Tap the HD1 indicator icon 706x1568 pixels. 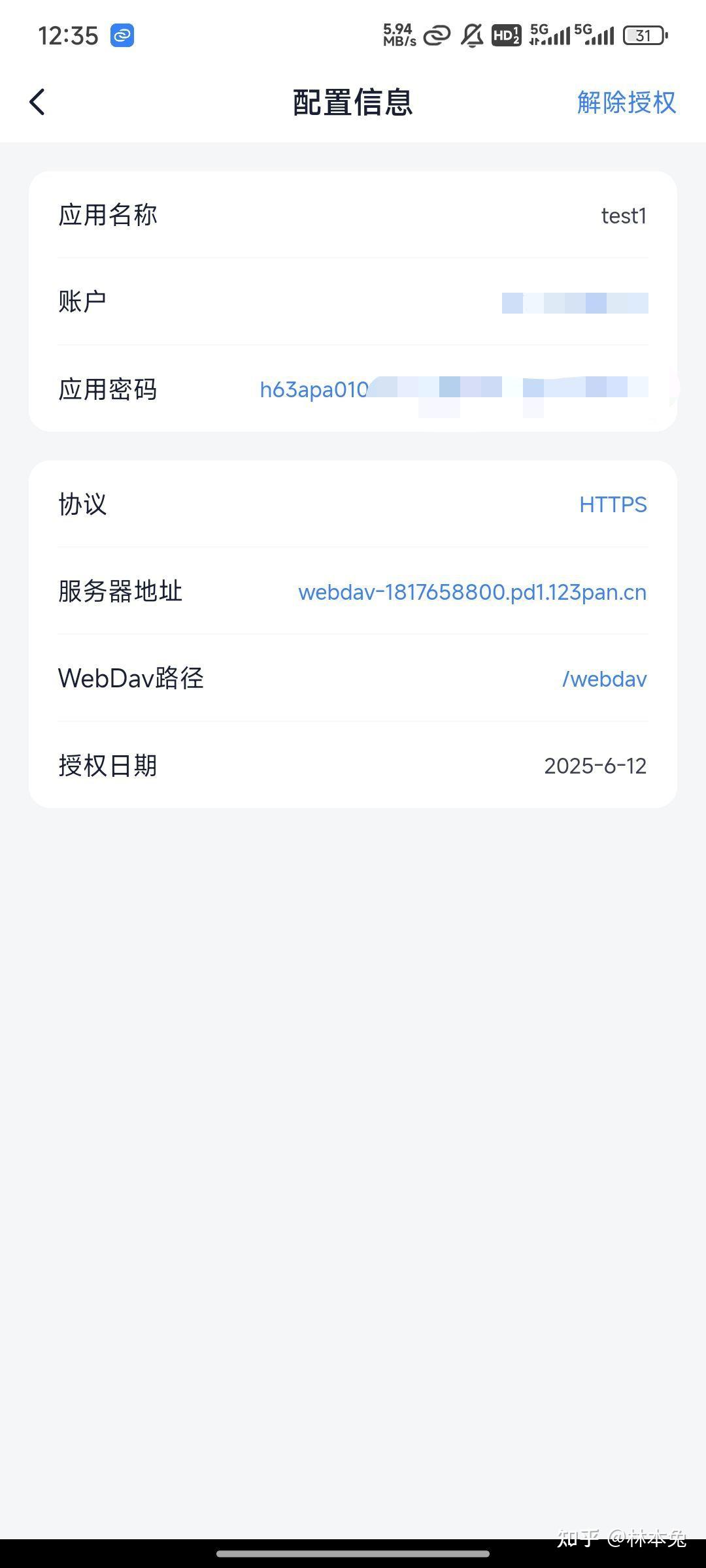(507, 35)
